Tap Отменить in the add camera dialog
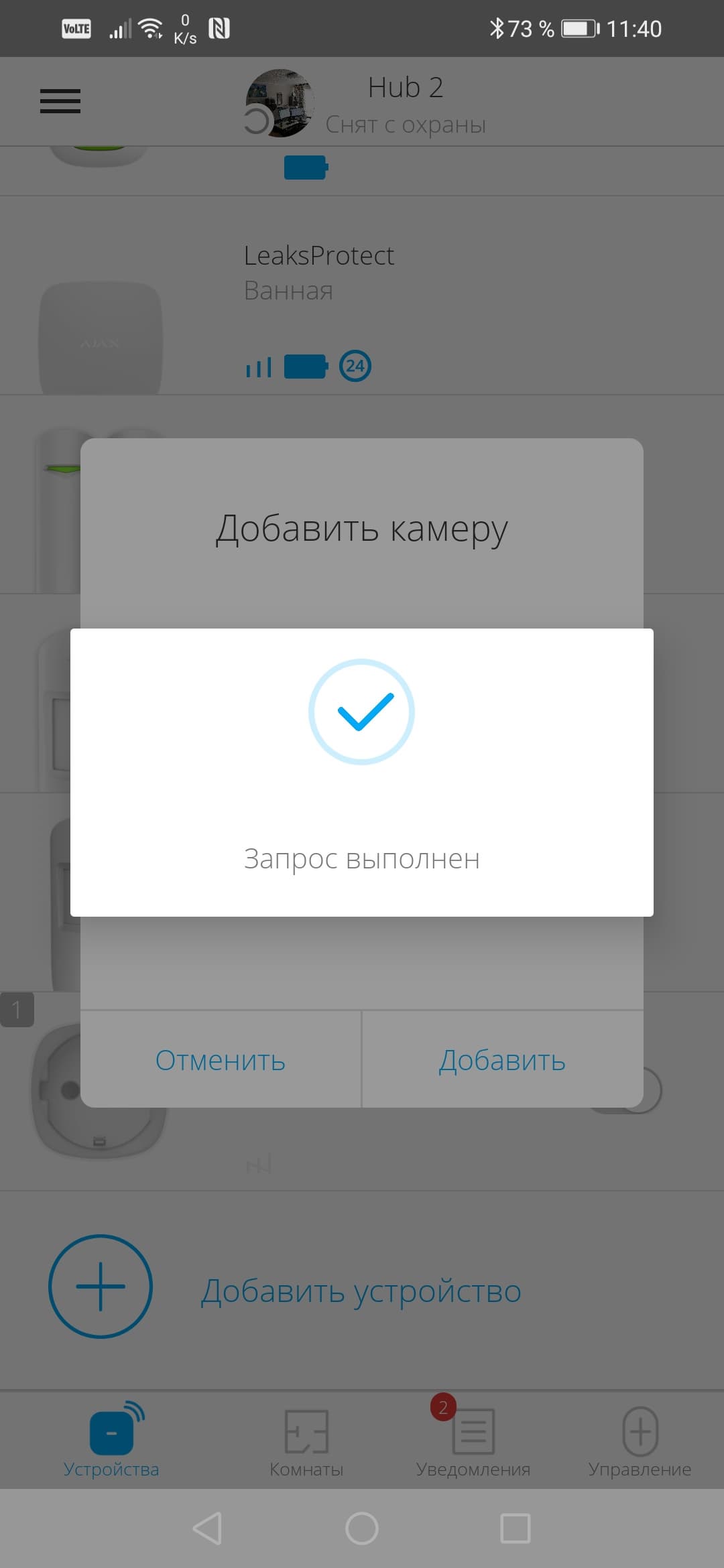 click(x=221, y=1060)
